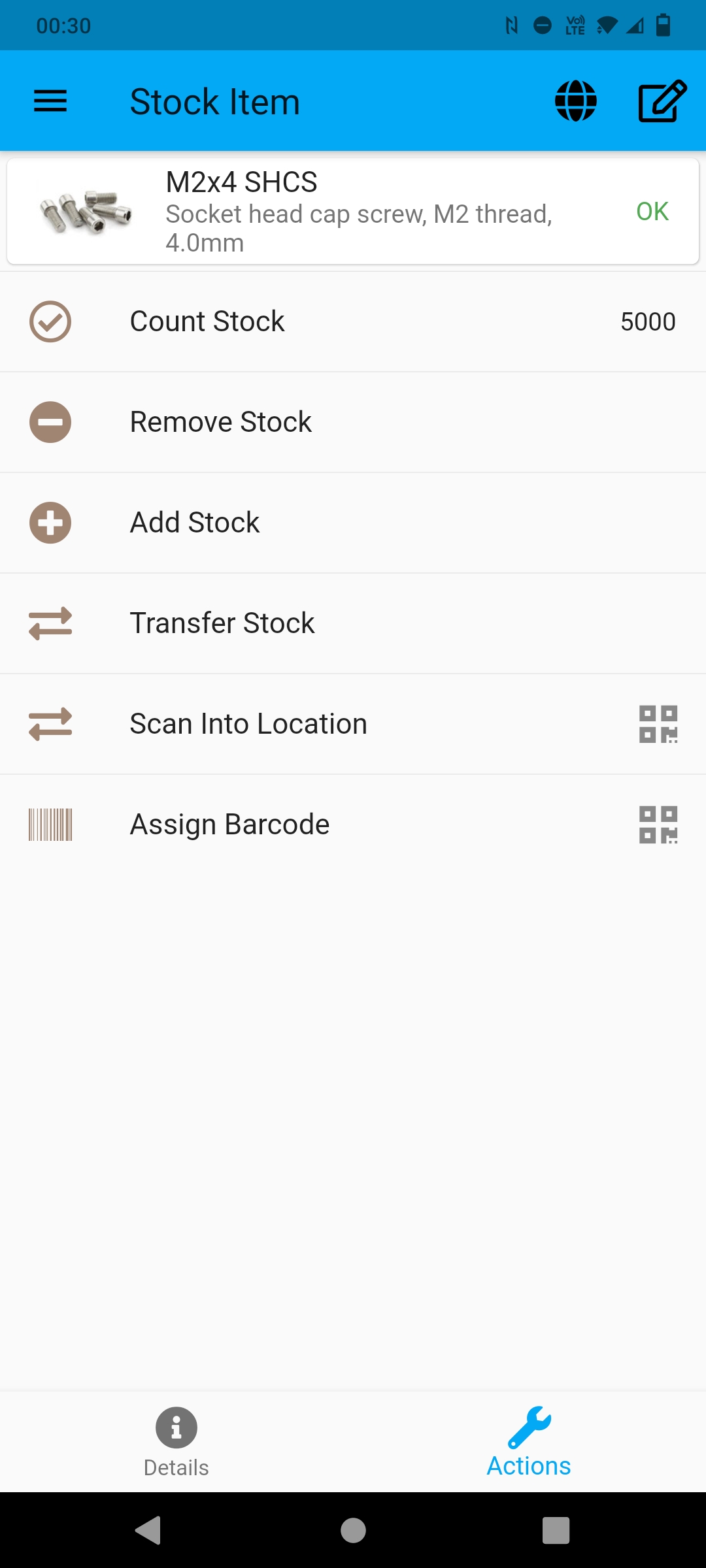The height and width of the screenshot is (1568, 706).
Task: Select the barcode icon beside Assign Barcode
Action: (50, 824)
